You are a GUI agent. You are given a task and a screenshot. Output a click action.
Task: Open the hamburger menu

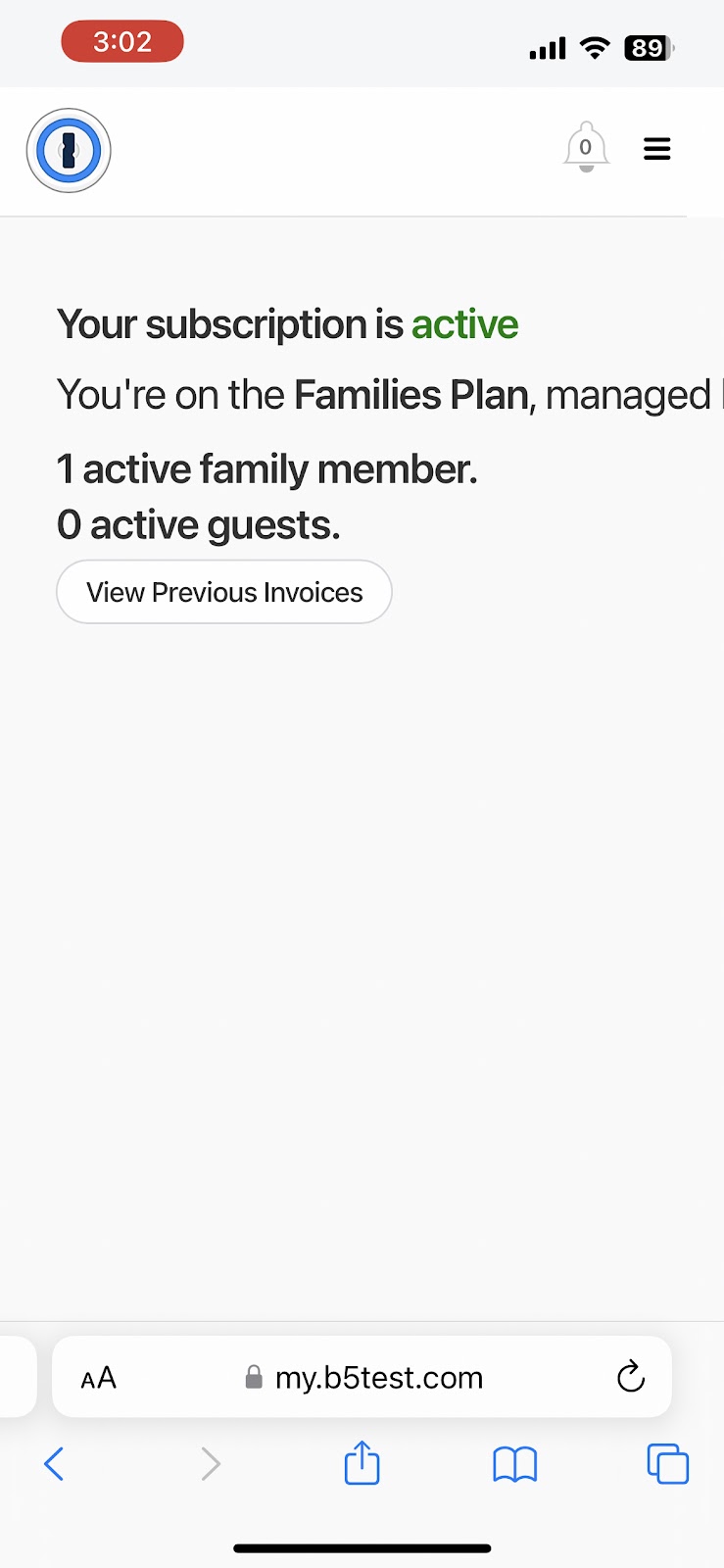coord(656,149)
